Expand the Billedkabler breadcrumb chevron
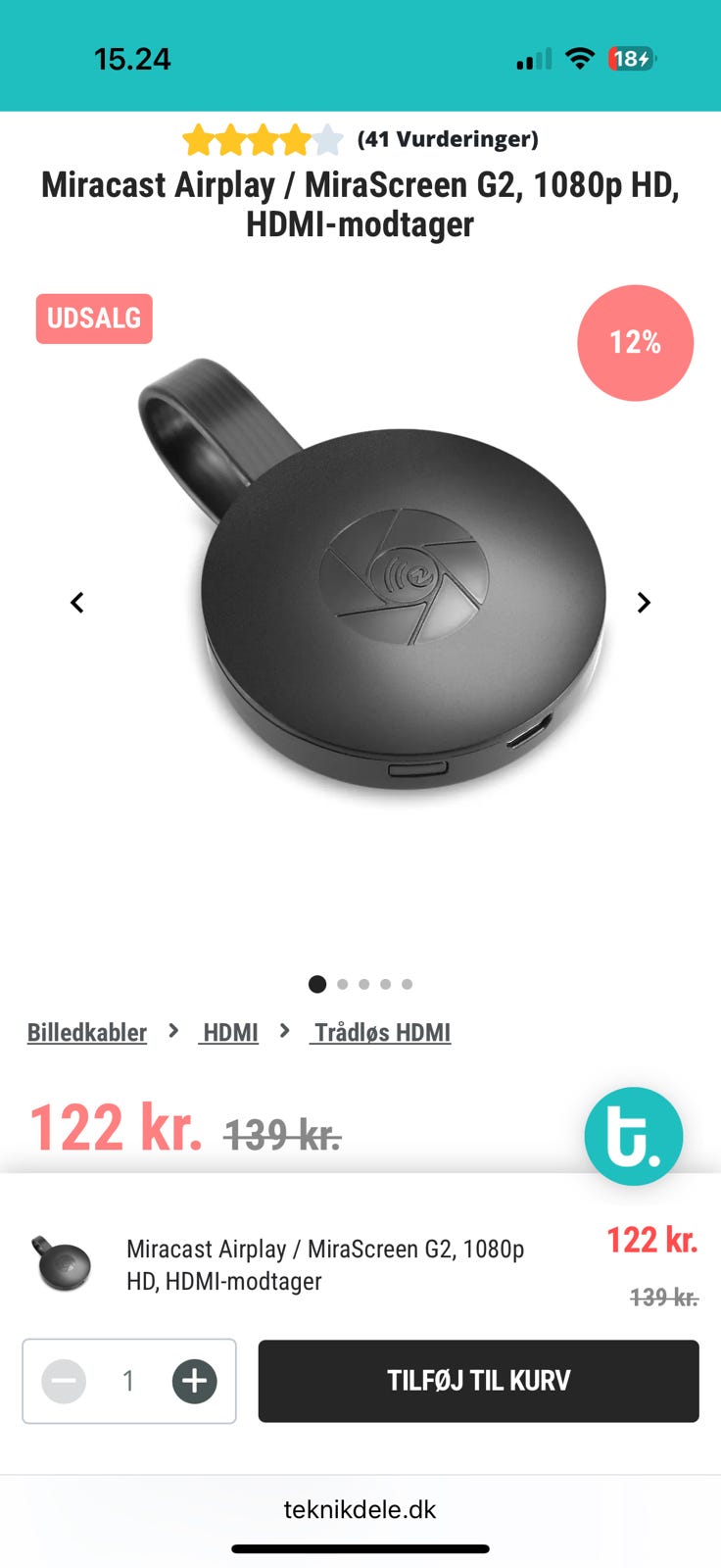Image resolution: width=721 pixels, height=1568 pixels. click(173, 1031)
